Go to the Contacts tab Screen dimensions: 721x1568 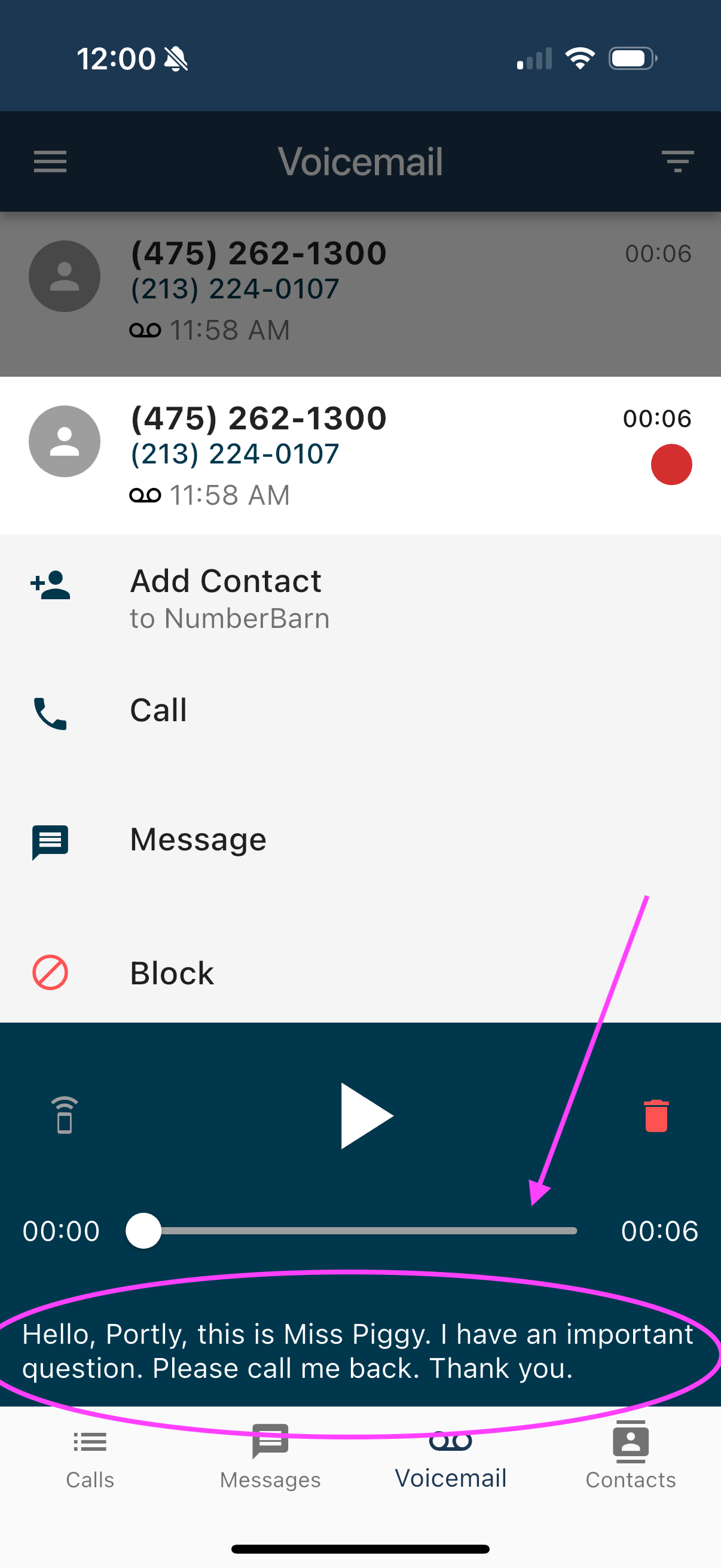[630, 1458]
